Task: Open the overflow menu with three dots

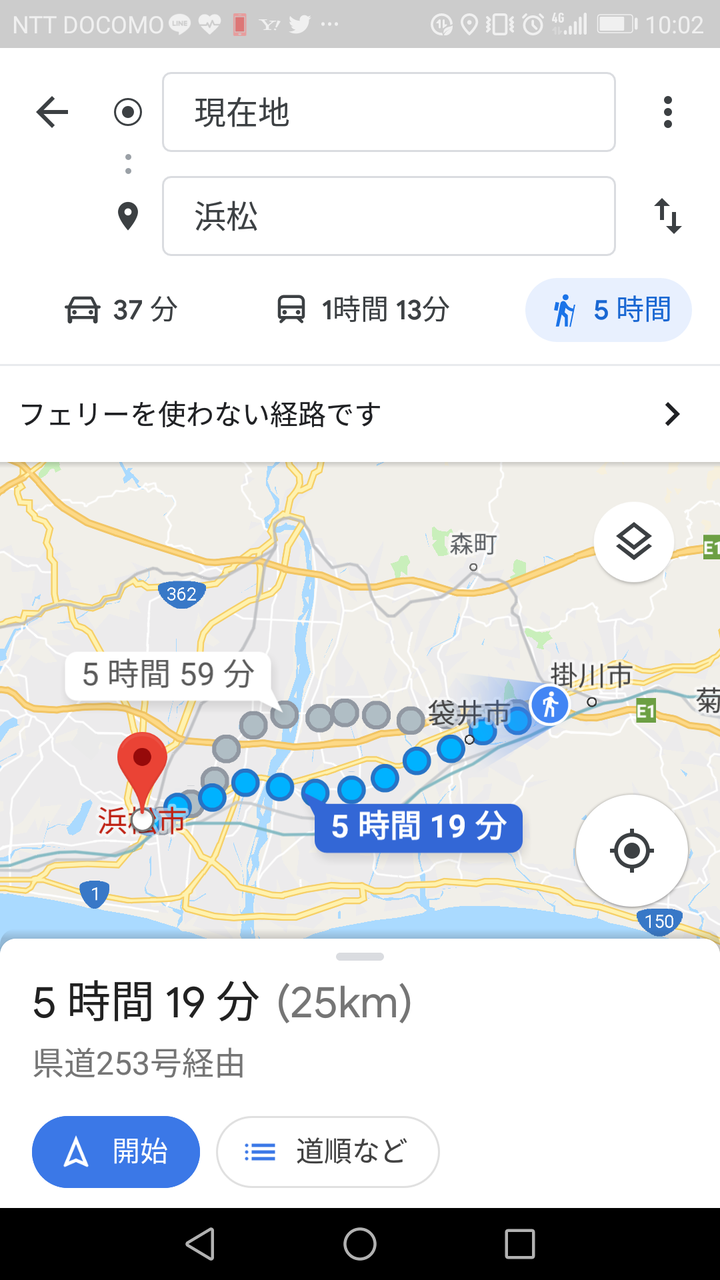Action: pos(668,112)
